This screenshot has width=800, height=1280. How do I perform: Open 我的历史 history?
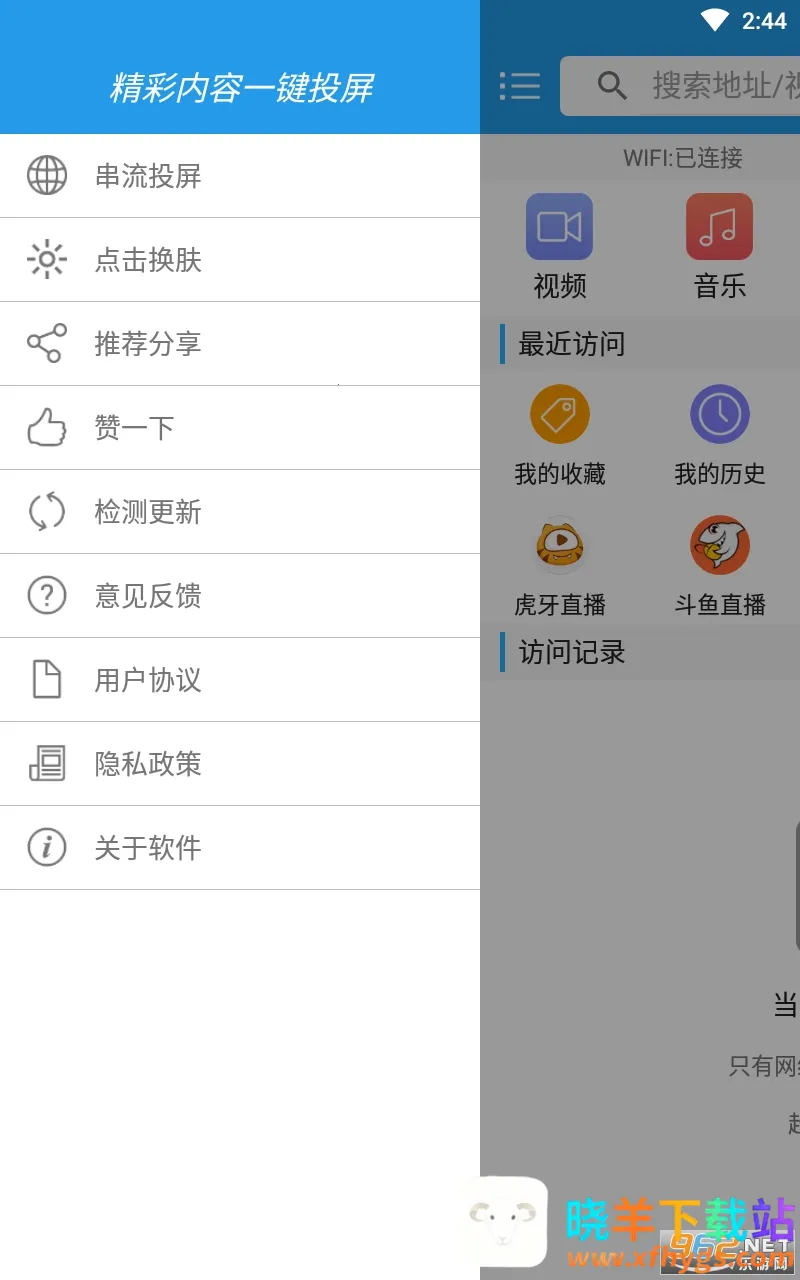coord(719,415)
